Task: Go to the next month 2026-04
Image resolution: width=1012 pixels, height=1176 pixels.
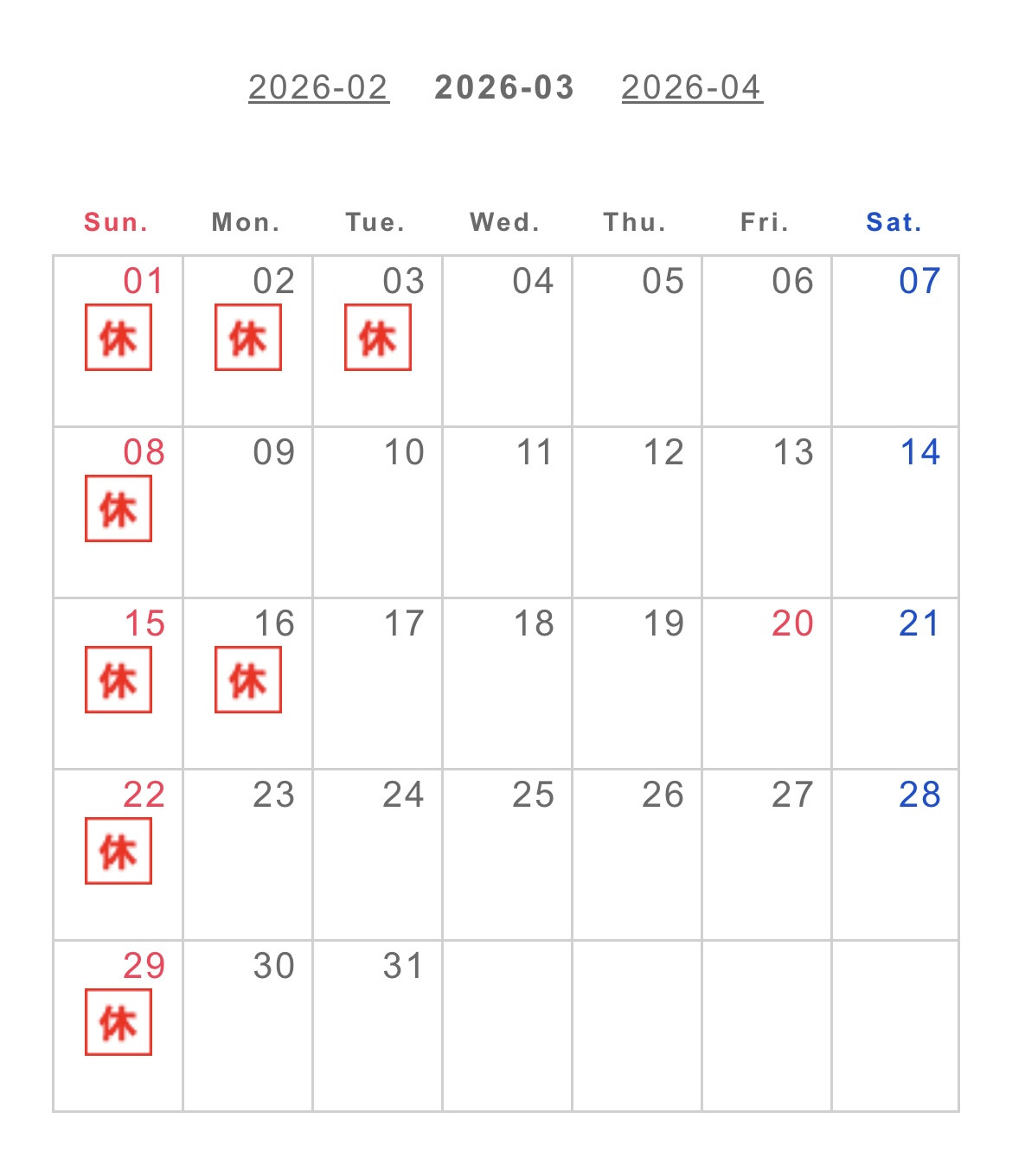Action: 691,87
